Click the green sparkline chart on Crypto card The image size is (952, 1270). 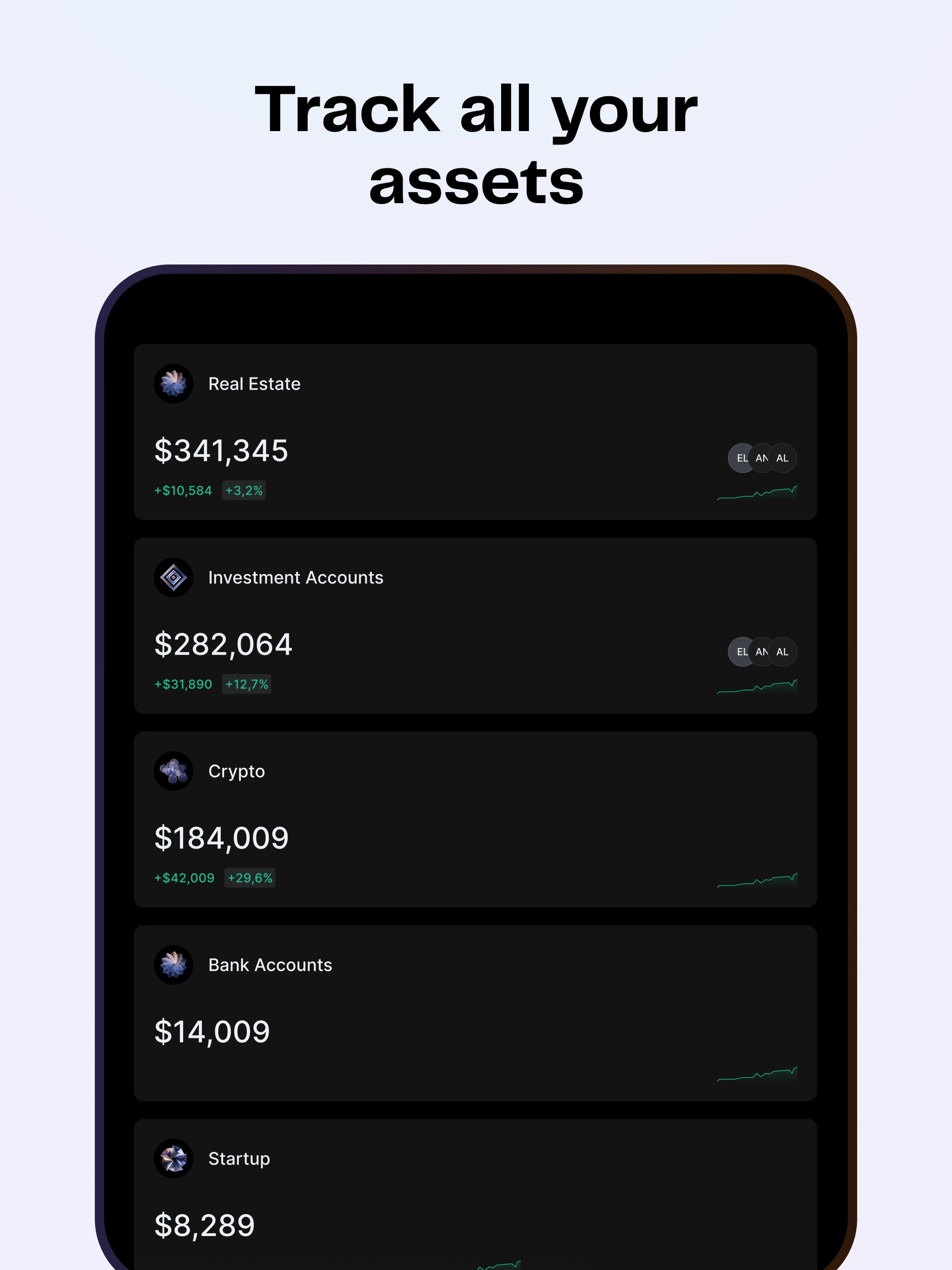click(757, 880)
